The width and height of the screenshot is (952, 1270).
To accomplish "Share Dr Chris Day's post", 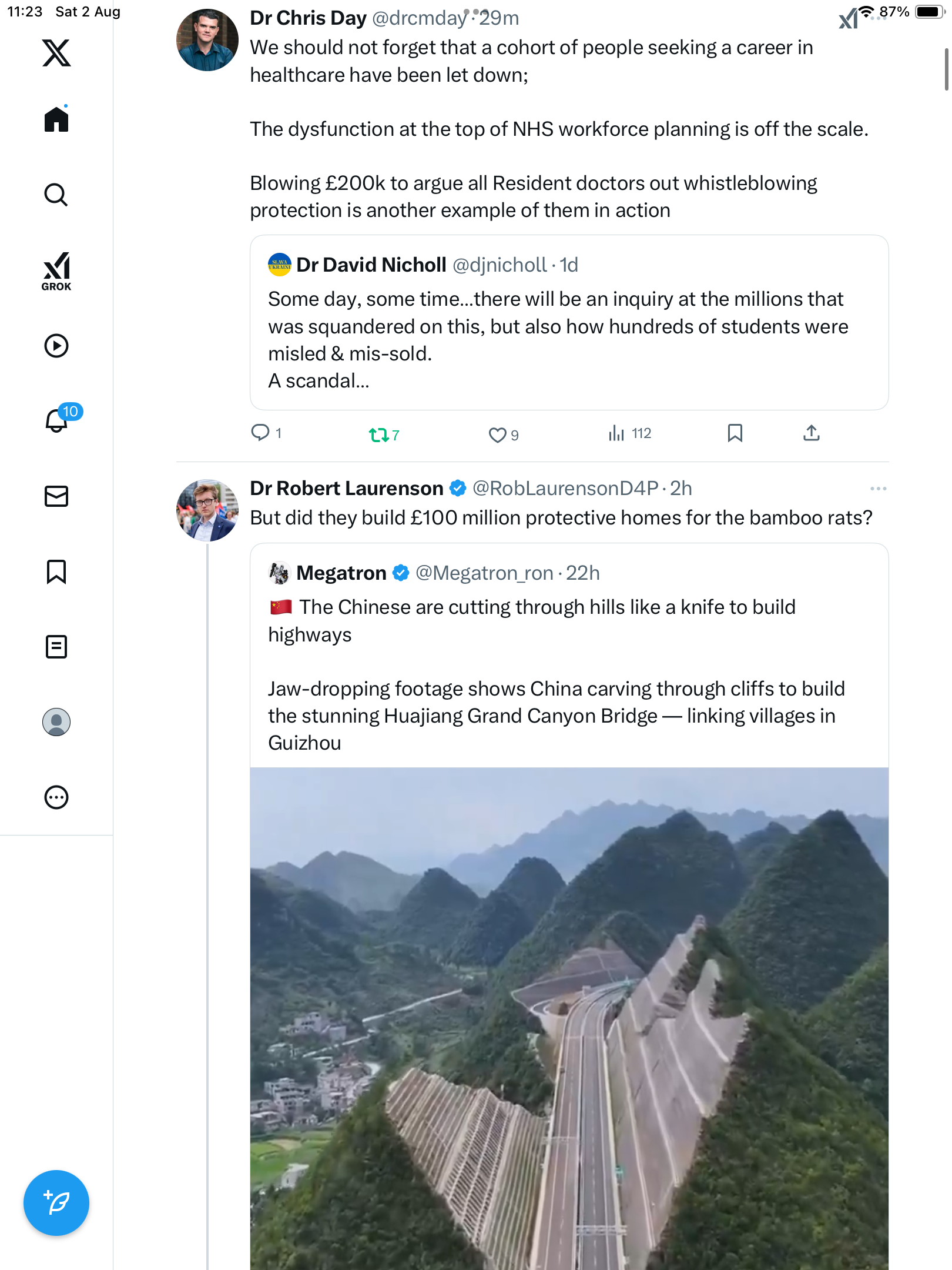I will [811, 433].
